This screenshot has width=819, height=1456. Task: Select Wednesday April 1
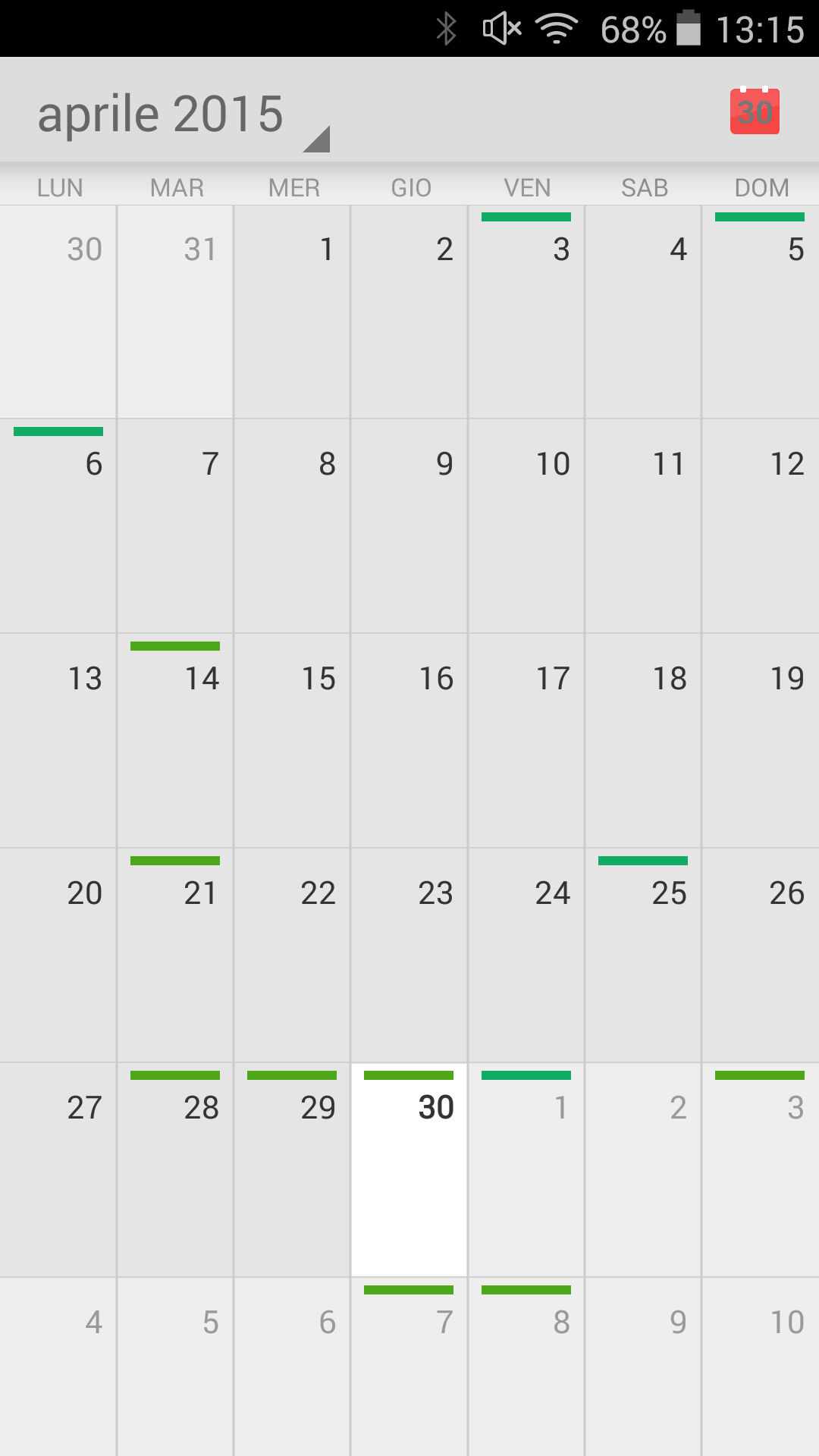(x=292, y=311)
